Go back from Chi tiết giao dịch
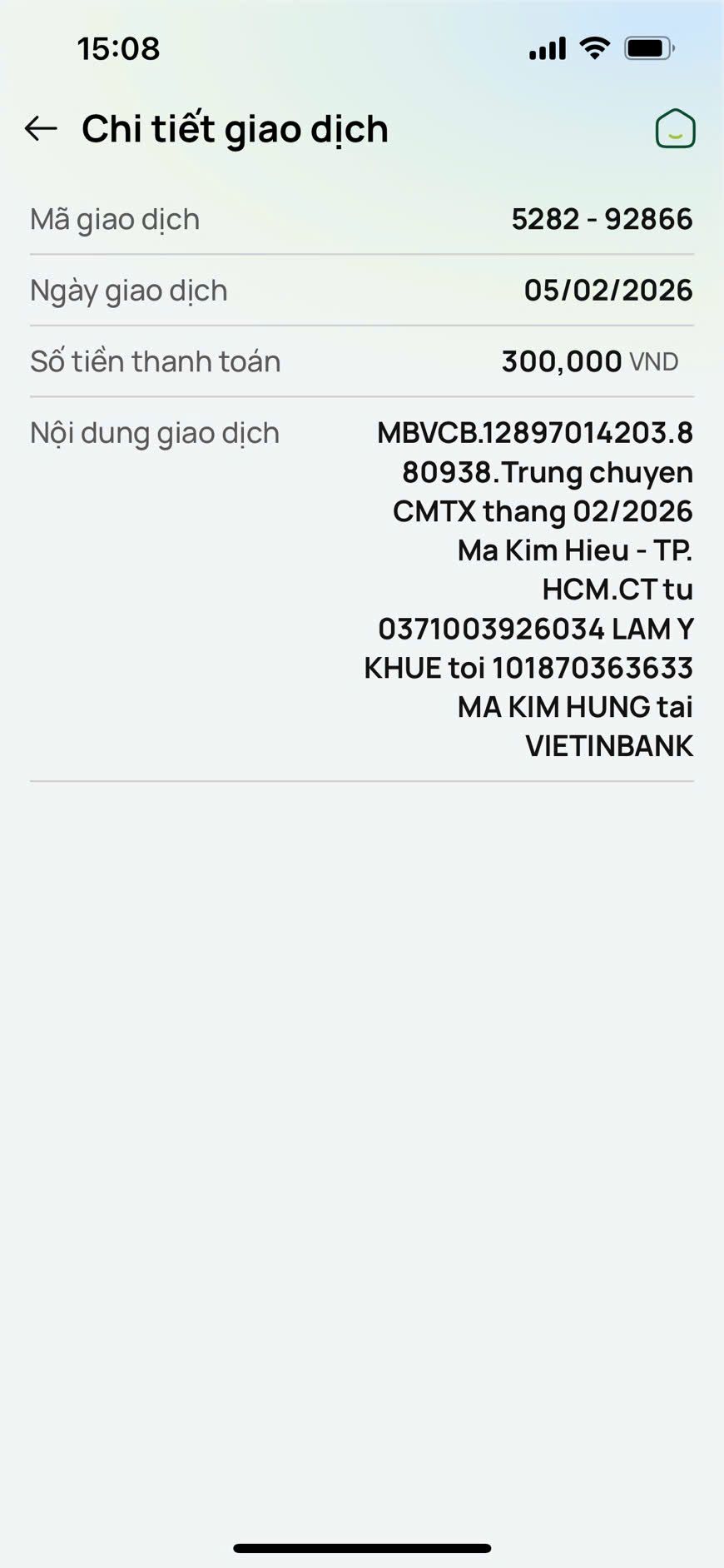Image resolution: width=724 pixels, height=1568 pixels. (x=41, y=129)
